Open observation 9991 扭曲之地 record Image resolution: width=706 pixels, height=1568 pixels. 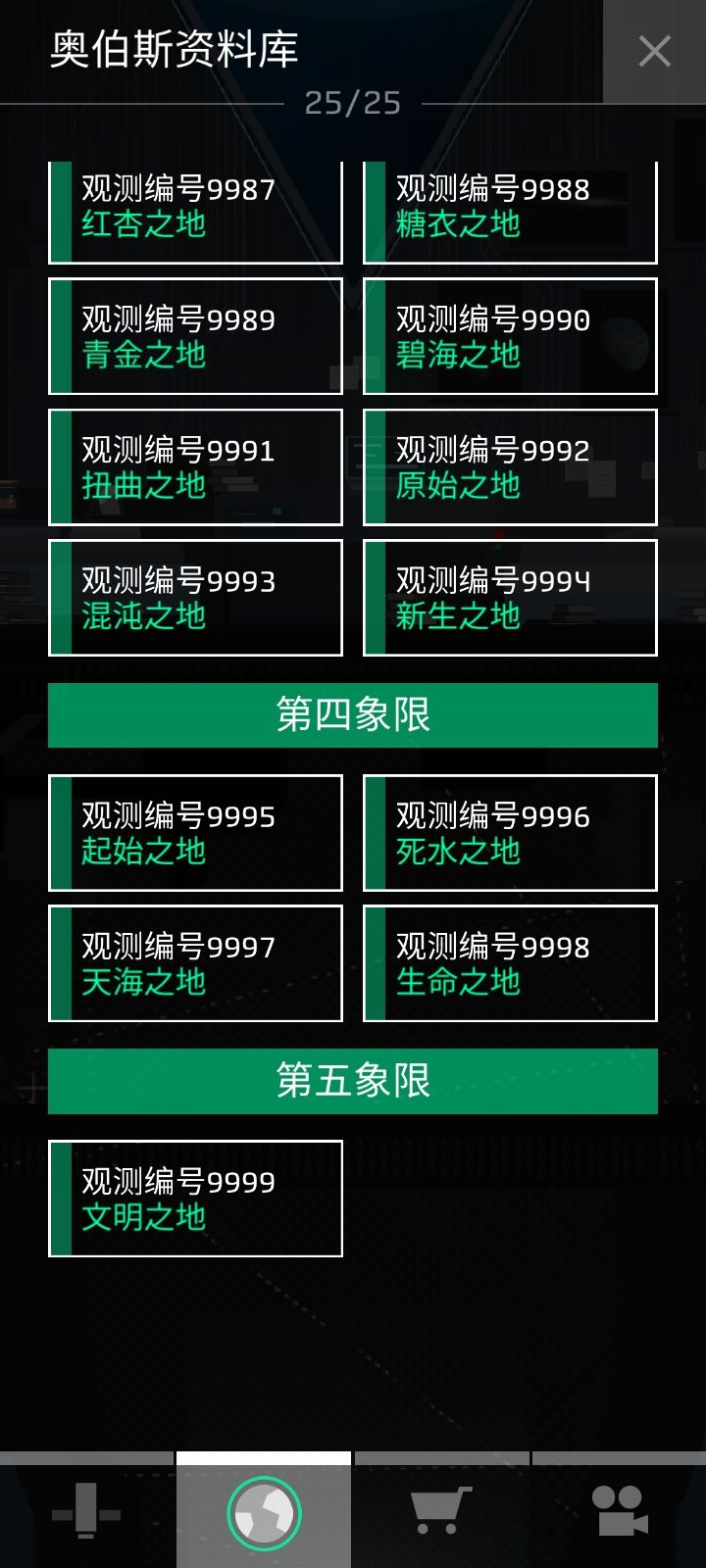tap(194, 468)
